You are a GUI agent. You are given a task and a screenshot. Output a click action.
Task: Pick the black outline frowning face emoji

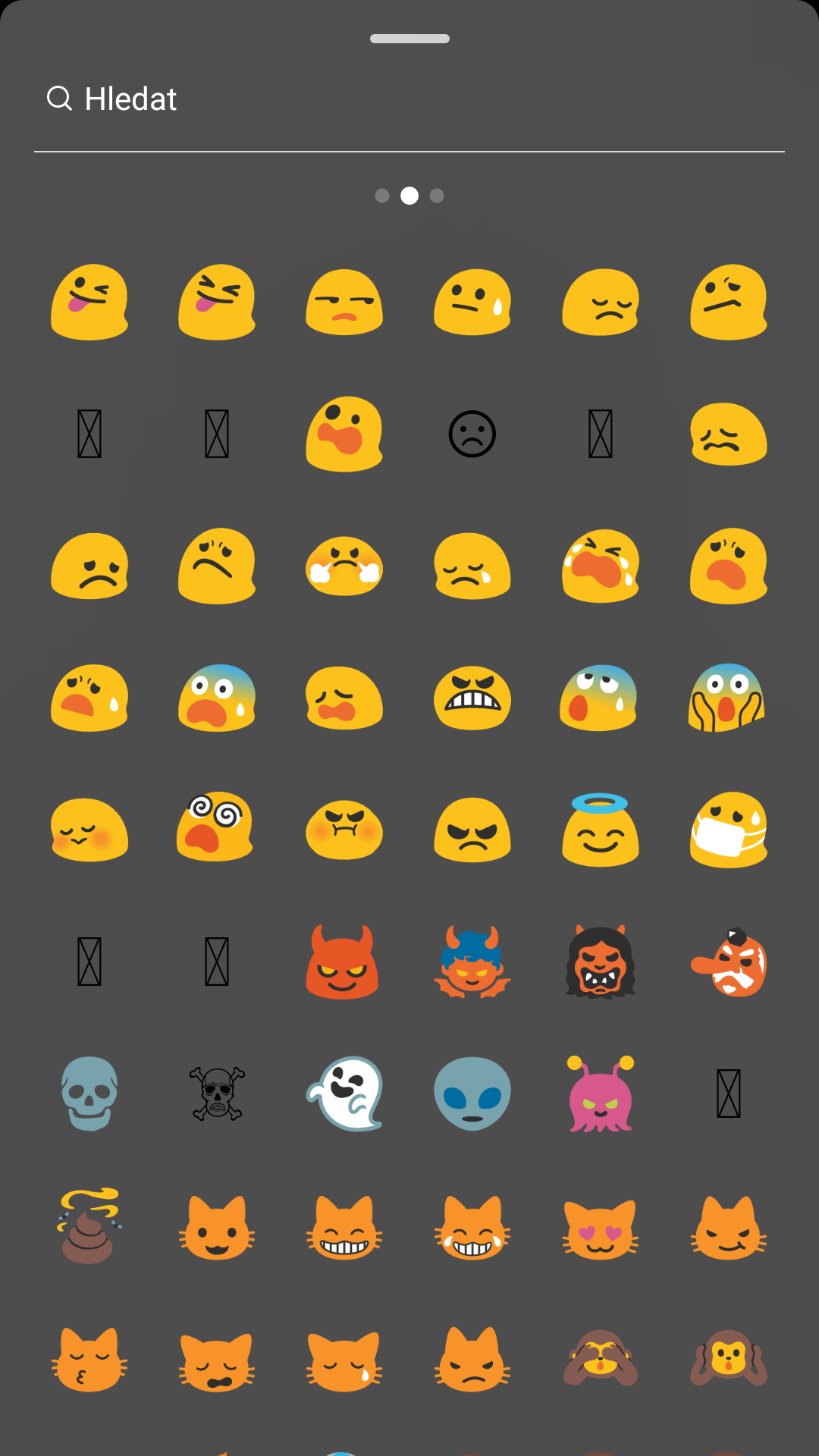(472, 435)
